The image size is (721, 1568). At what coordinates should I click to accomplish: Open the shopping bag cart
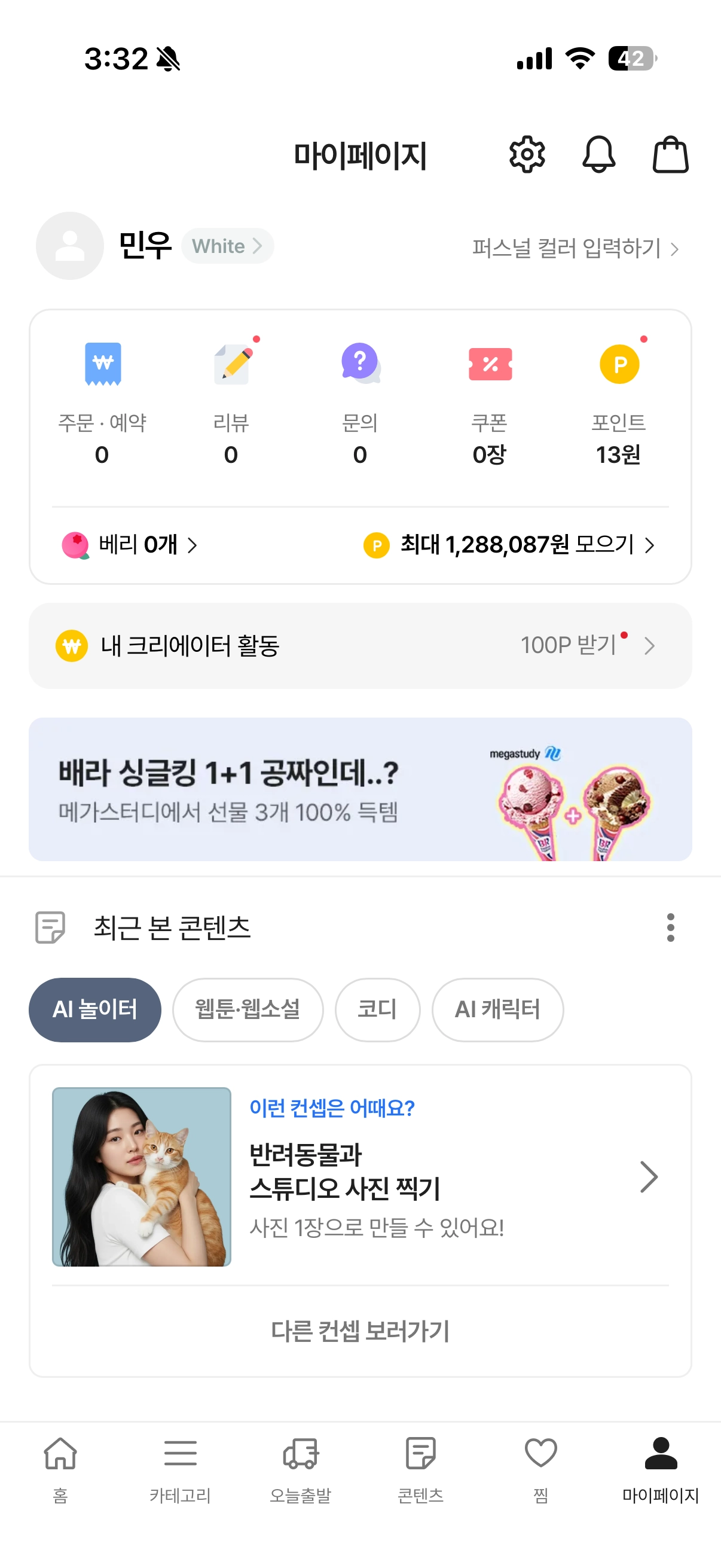click(x=670, y=155)
